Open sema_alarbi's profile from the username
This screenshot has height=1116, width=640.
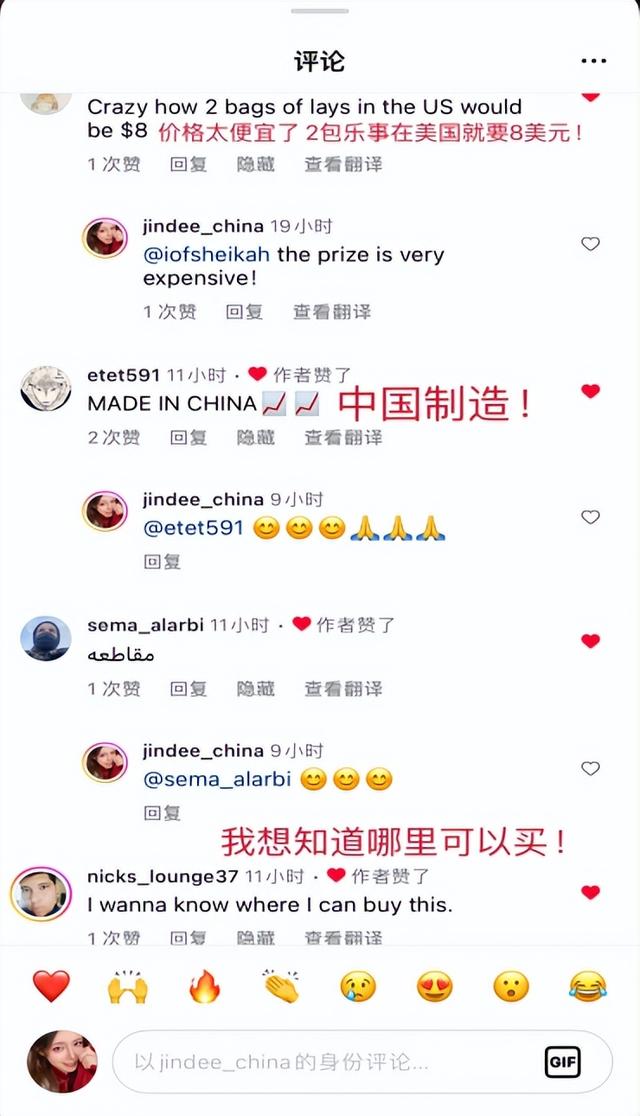(146, 625)
